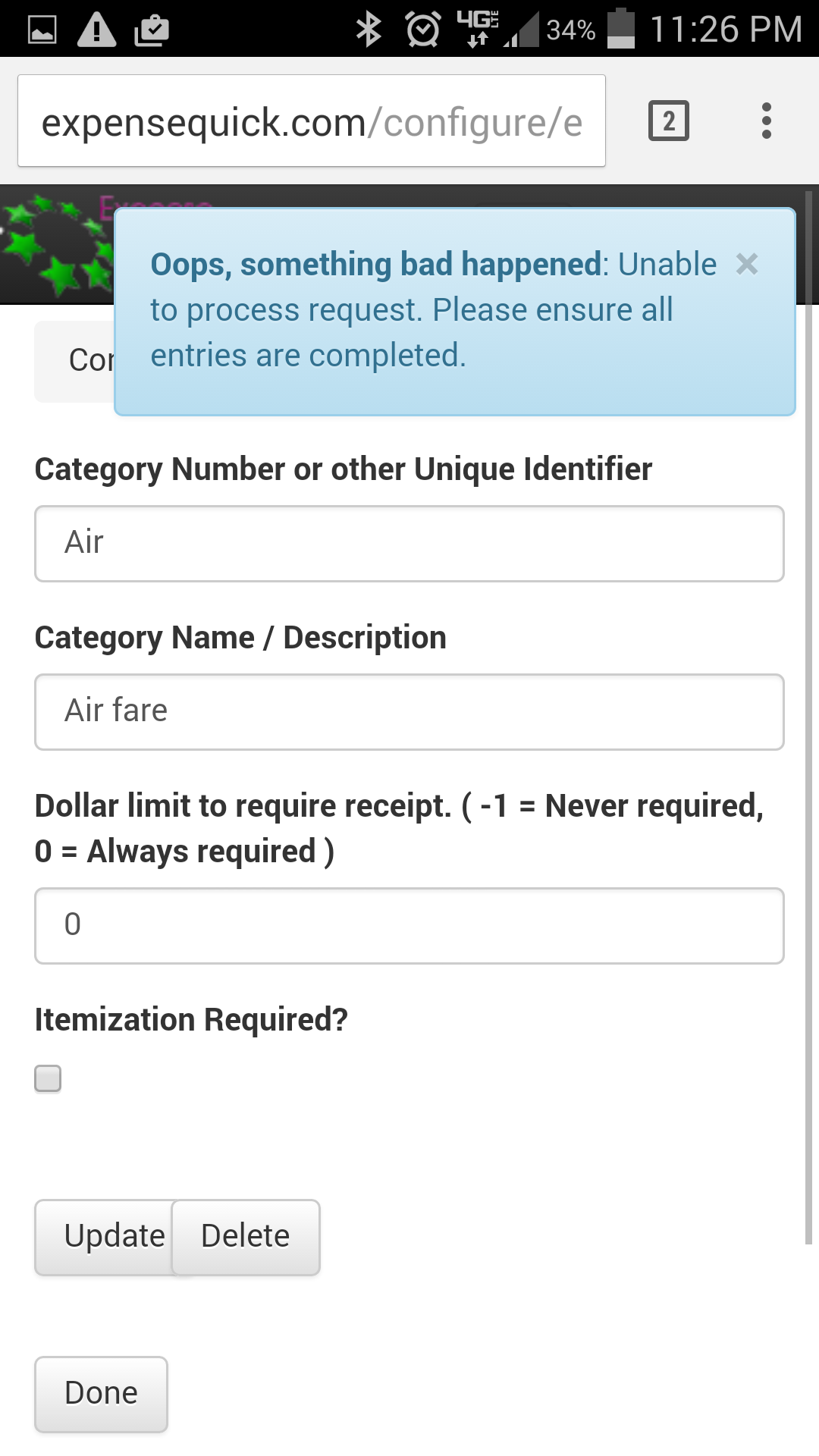Viewport: 819px width, 1456px height.
Task: Dismiss the error alert with the X
Action: [x=747, y=264]
